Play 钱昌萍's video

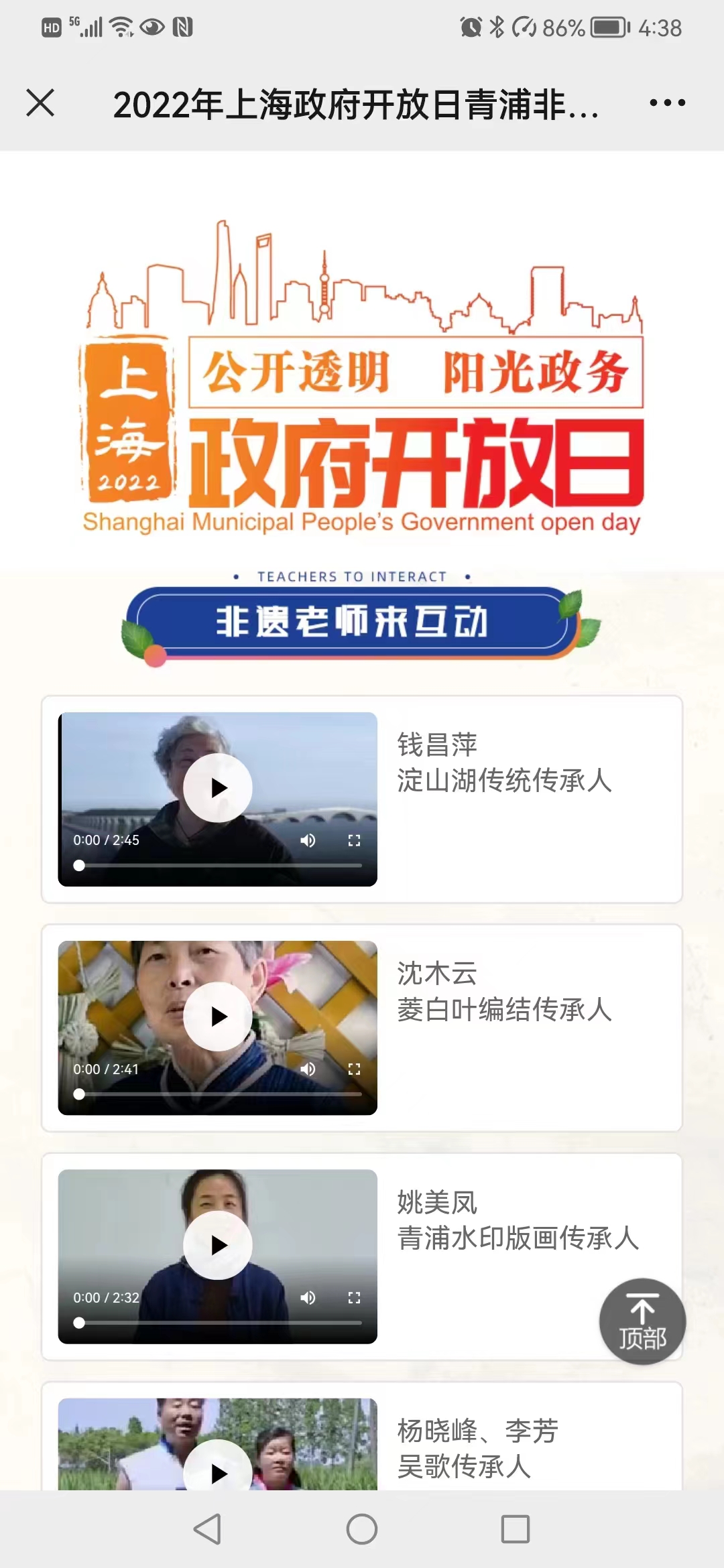(218, 787)
